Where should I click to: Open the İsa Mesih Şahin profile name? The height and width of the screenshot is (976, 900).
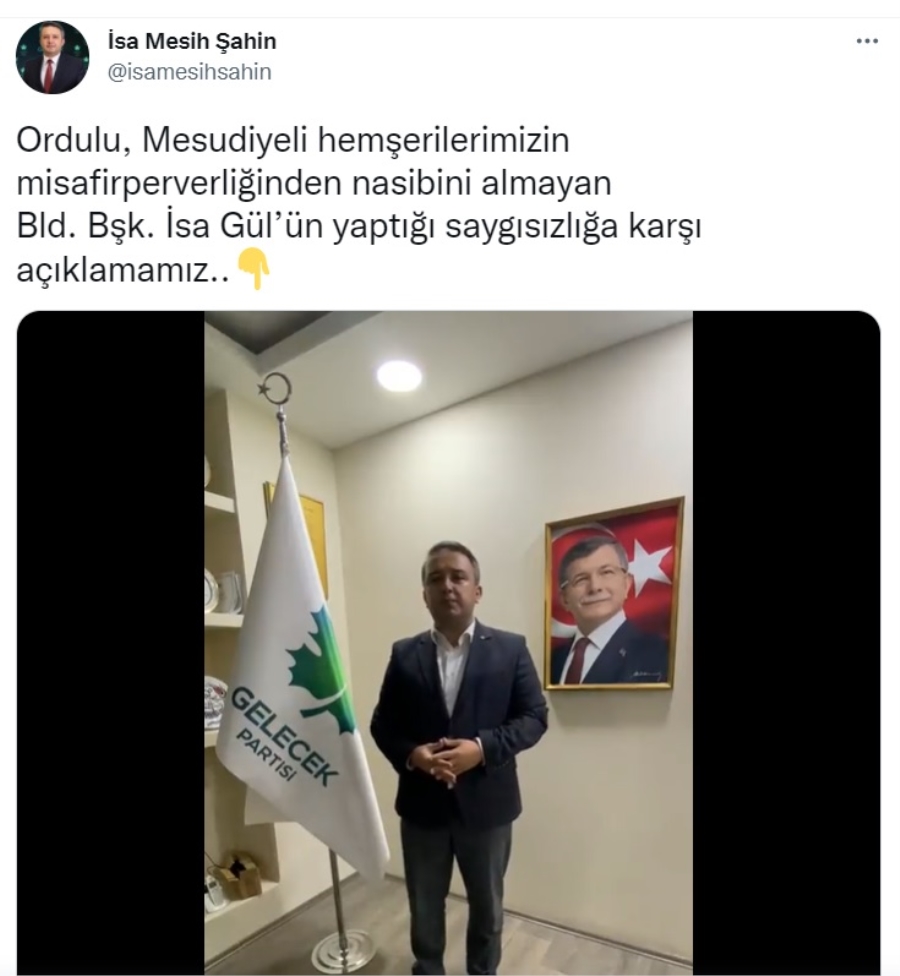coord(191,42)
